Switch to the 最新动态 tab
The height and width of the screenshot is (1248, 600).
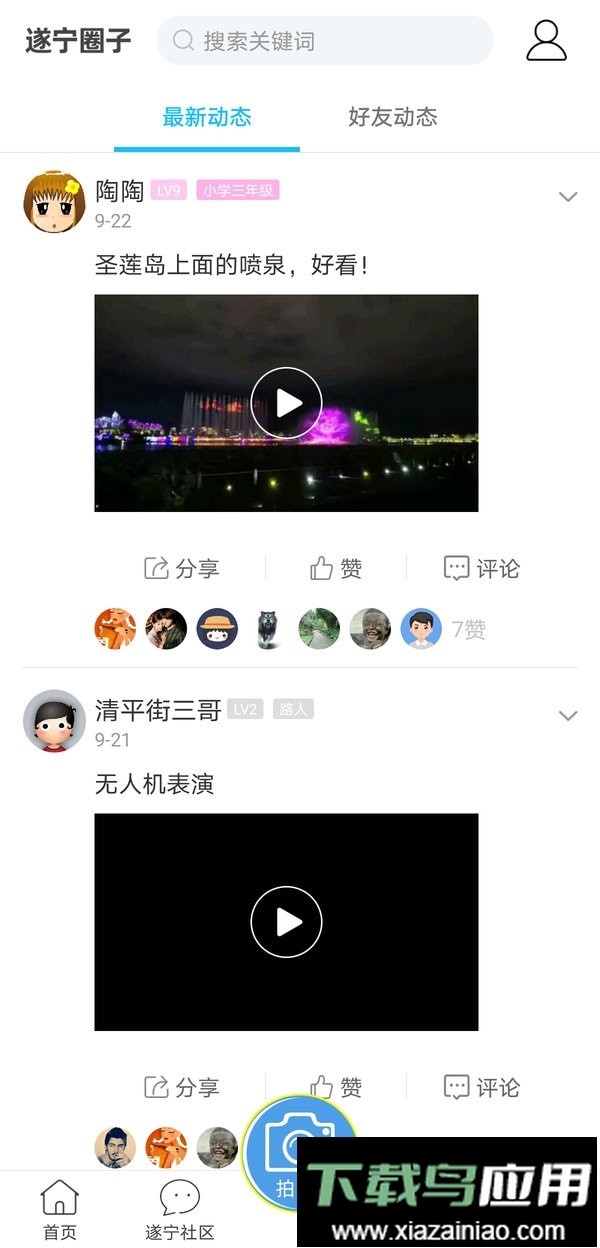point(207,117)
